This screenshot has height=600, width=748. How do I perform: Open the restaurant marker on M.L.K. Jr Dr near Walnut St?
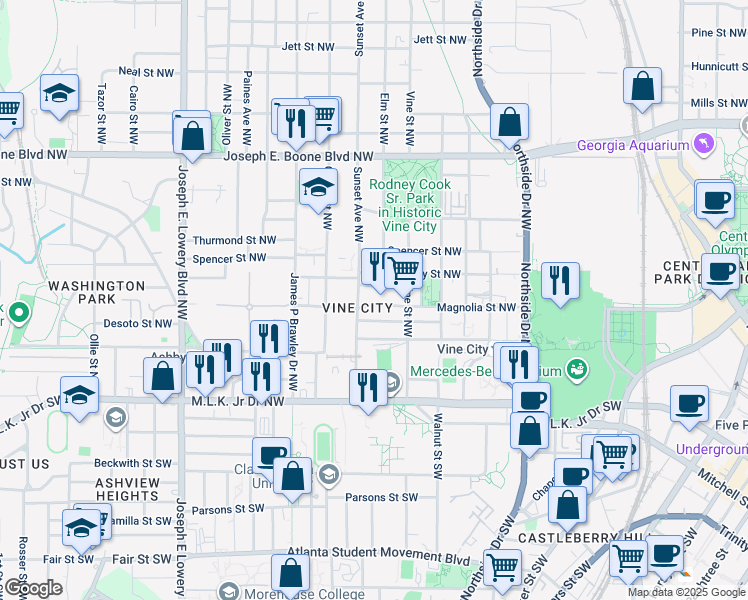click(368, 391)
